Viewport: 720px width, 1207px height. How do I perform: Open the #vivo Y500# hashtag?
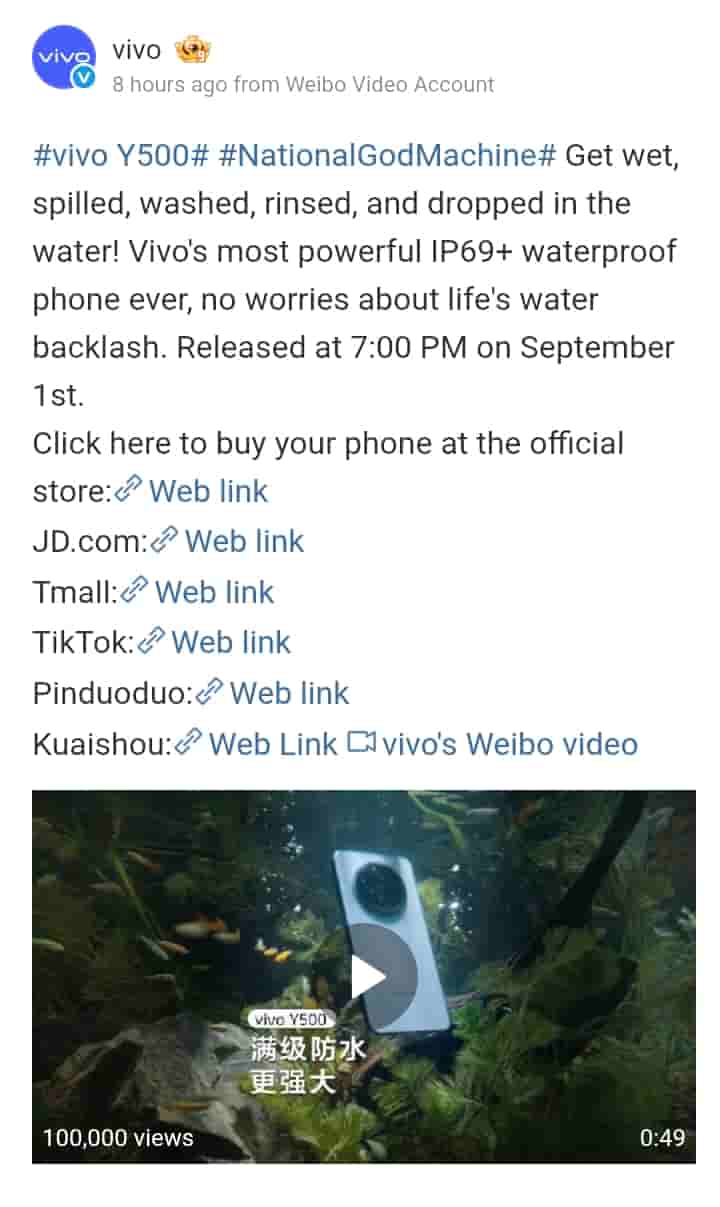click(x=120, y=156)
